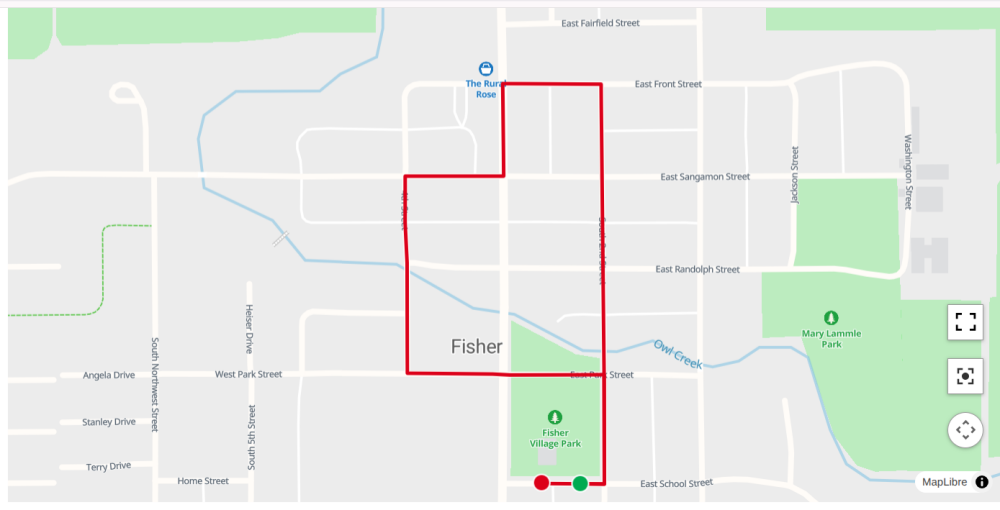Open The Rural Rose shop marker
This screenshot has height=510, width=1000.
coord(486,68)
